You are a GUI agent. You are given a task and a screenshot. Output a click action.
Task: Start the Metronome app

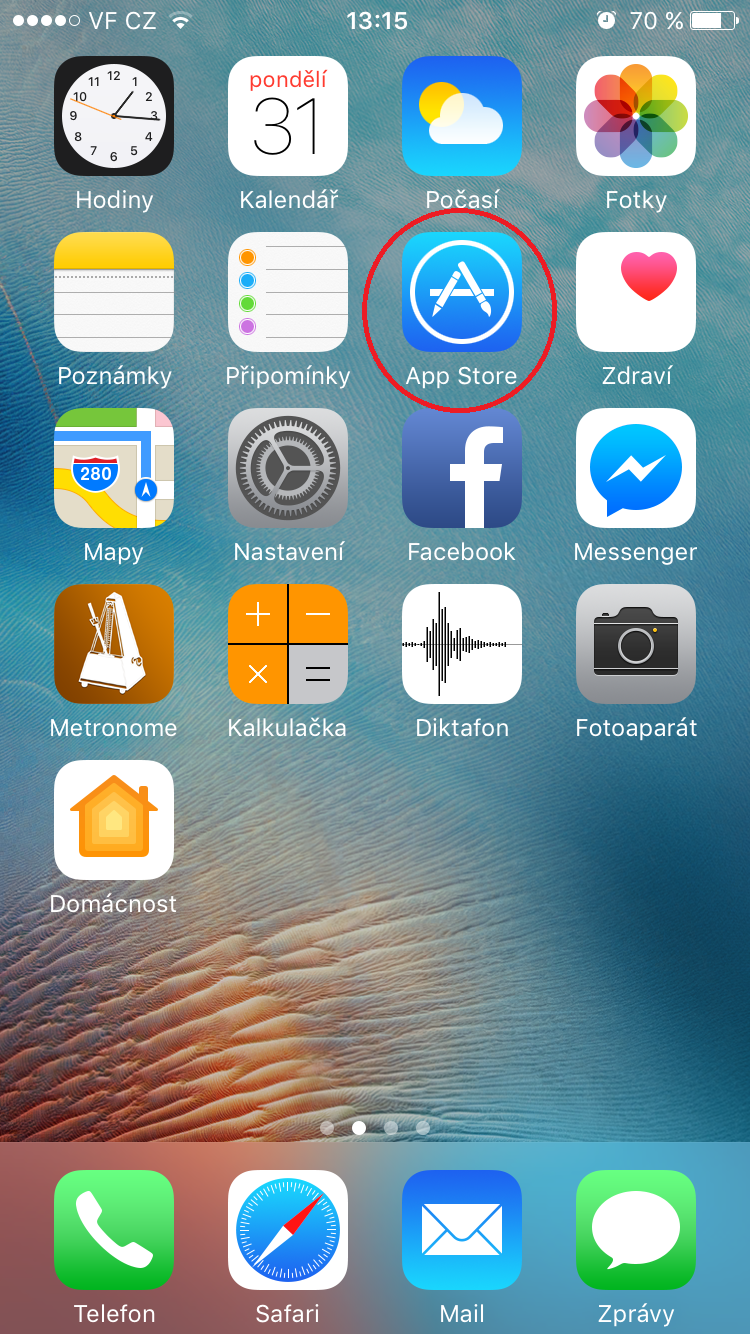[114, 644]
